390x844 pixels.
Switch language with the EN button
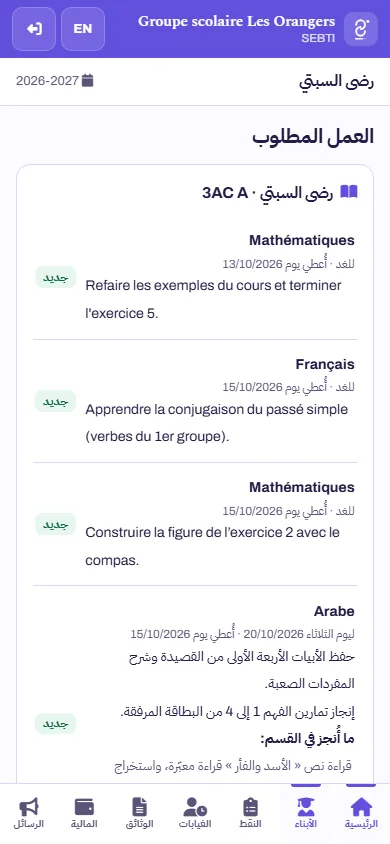point(83,29)
